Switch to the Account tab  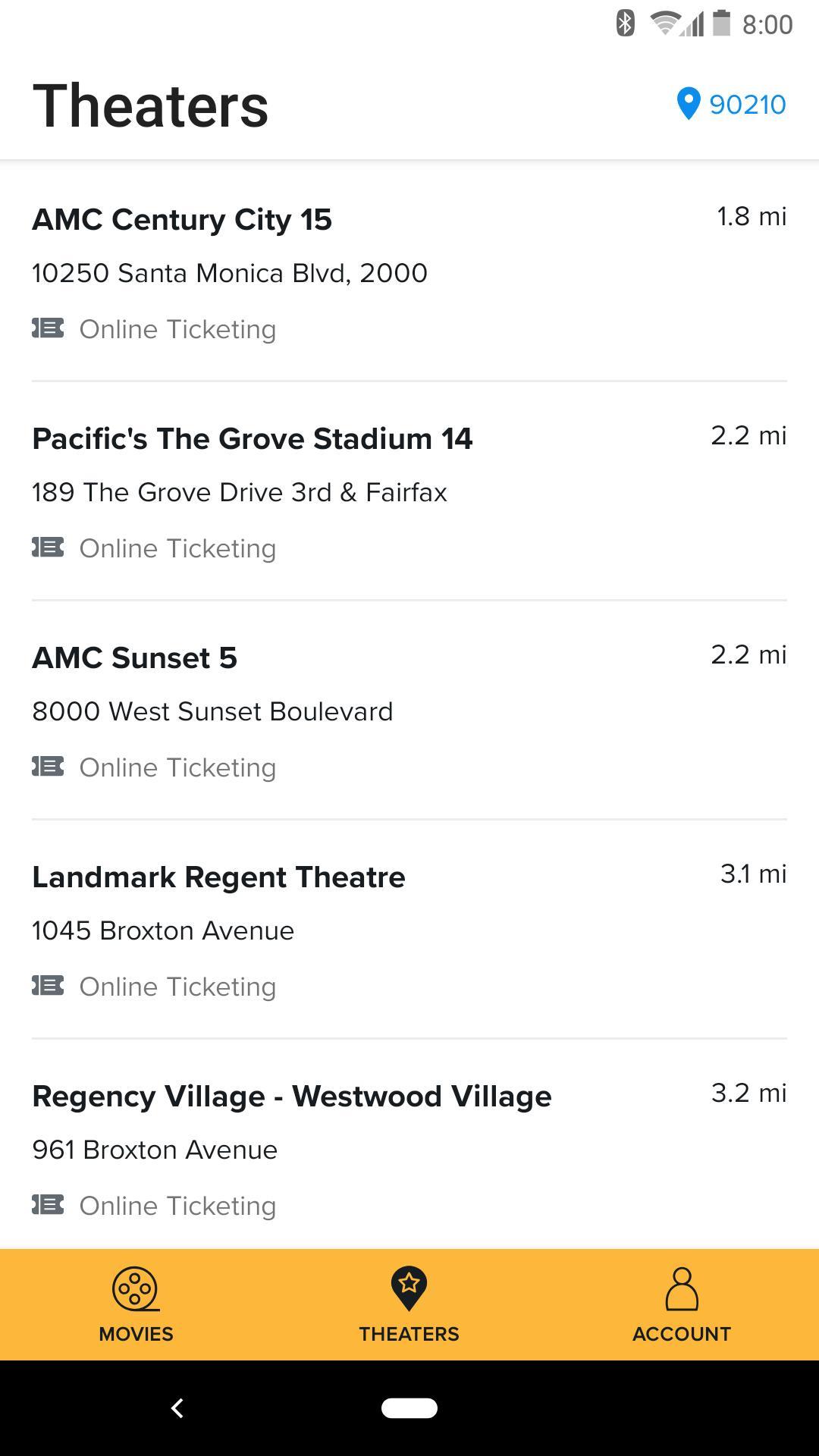(681, 1304)
